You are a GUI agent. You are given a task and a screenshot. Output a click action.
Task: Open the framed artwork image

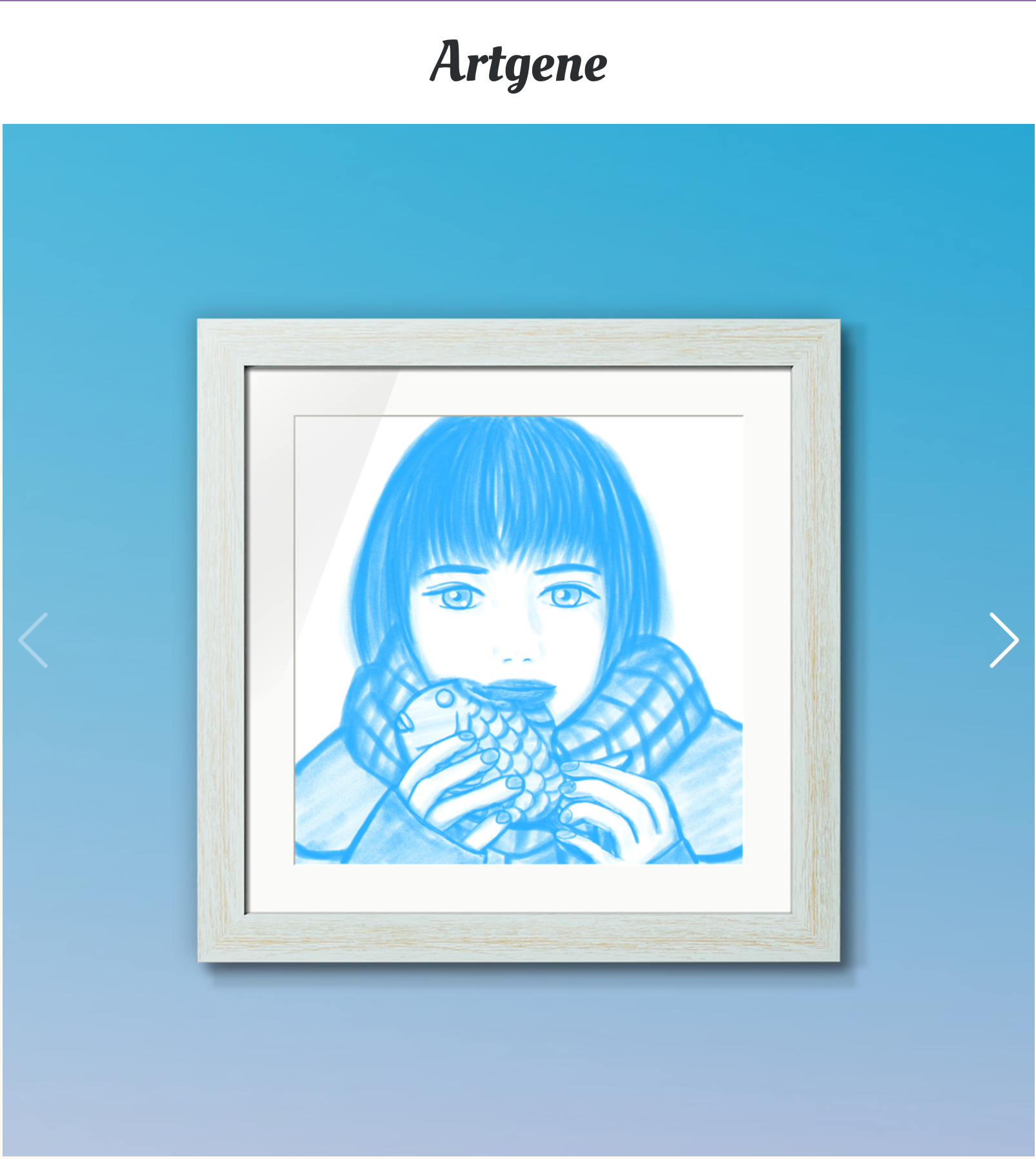[519, 640]
